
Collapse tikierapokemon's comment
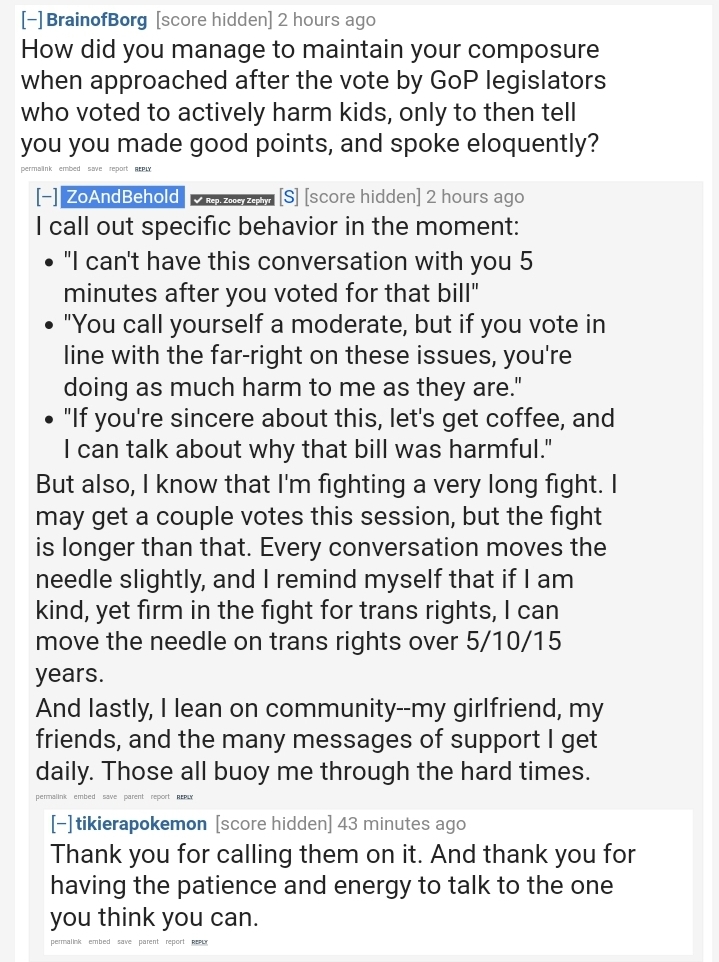pos(62,824)
